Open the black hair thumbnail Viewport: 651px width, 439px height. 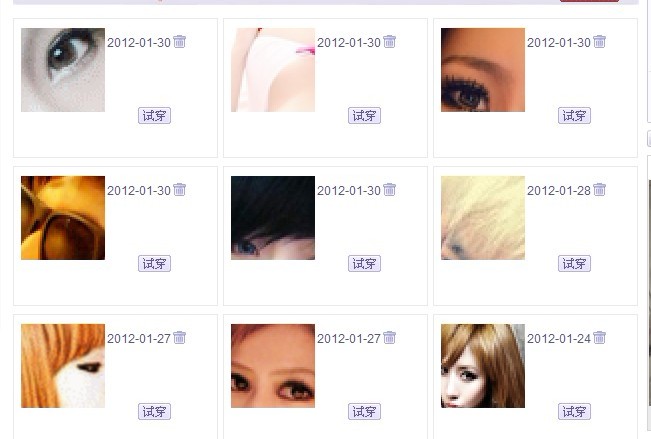272,218
